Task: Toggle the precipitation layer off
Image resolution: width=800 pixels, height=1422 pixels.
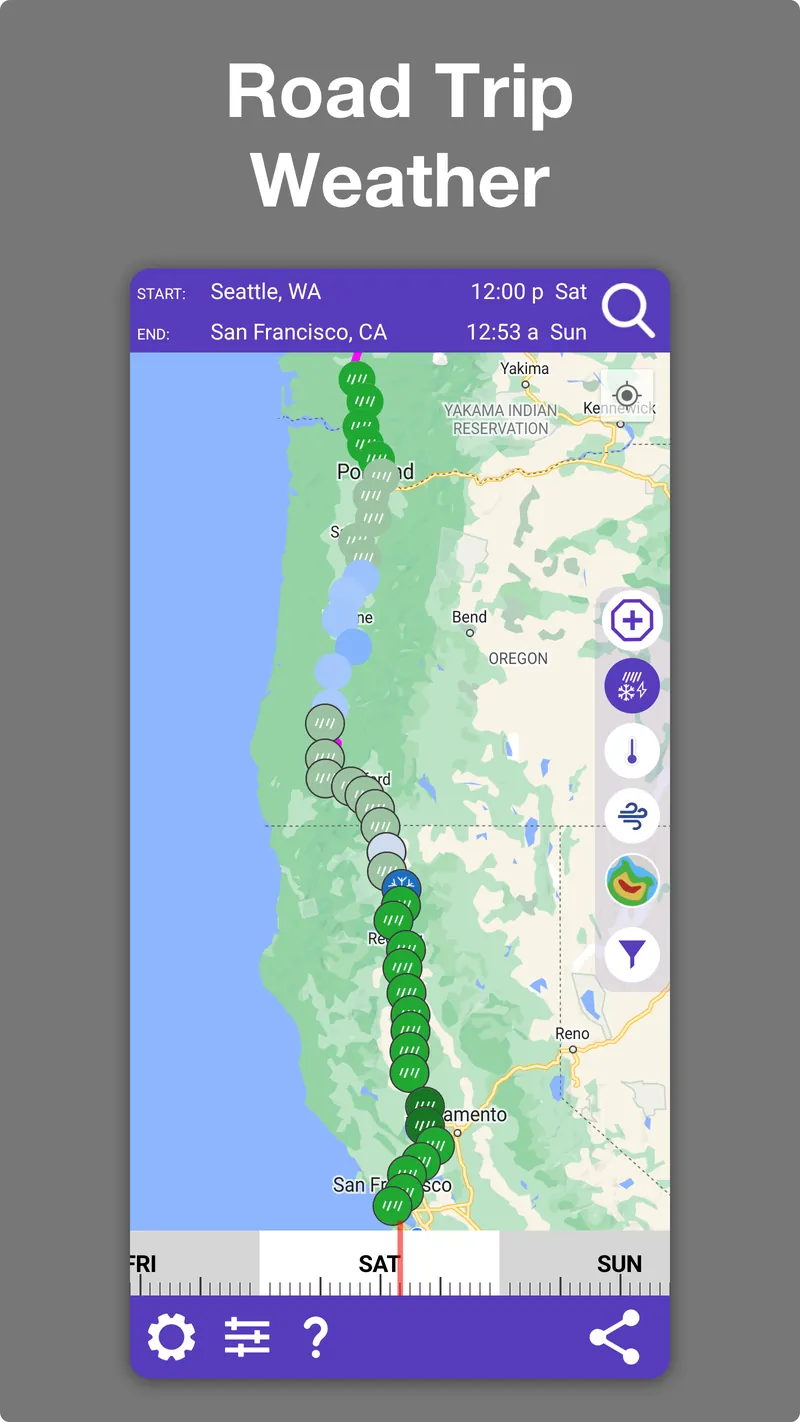Action: click(x=631, y=685)
